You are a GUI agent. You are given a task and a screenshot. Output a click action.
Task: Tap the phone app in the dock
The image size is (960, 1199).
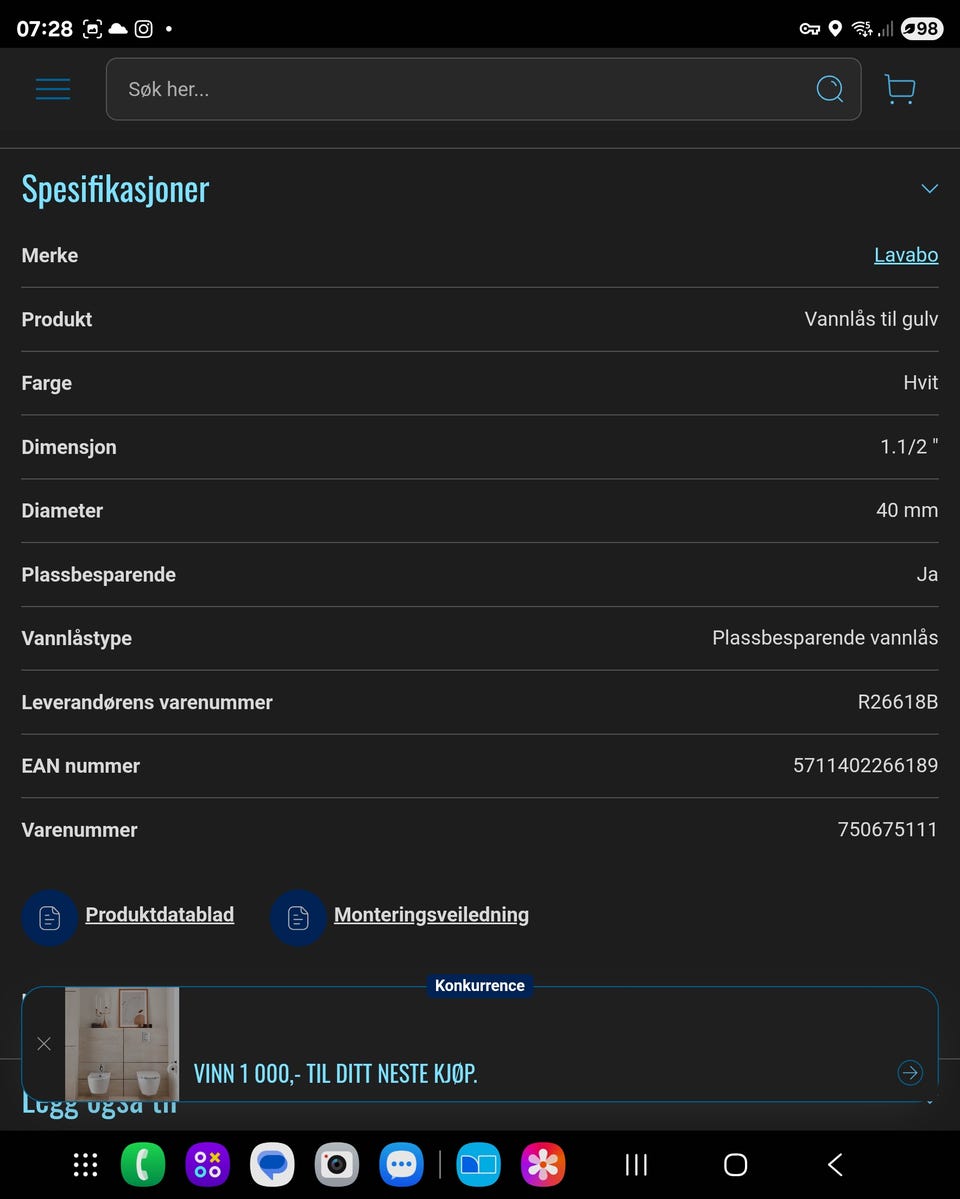143,1164
